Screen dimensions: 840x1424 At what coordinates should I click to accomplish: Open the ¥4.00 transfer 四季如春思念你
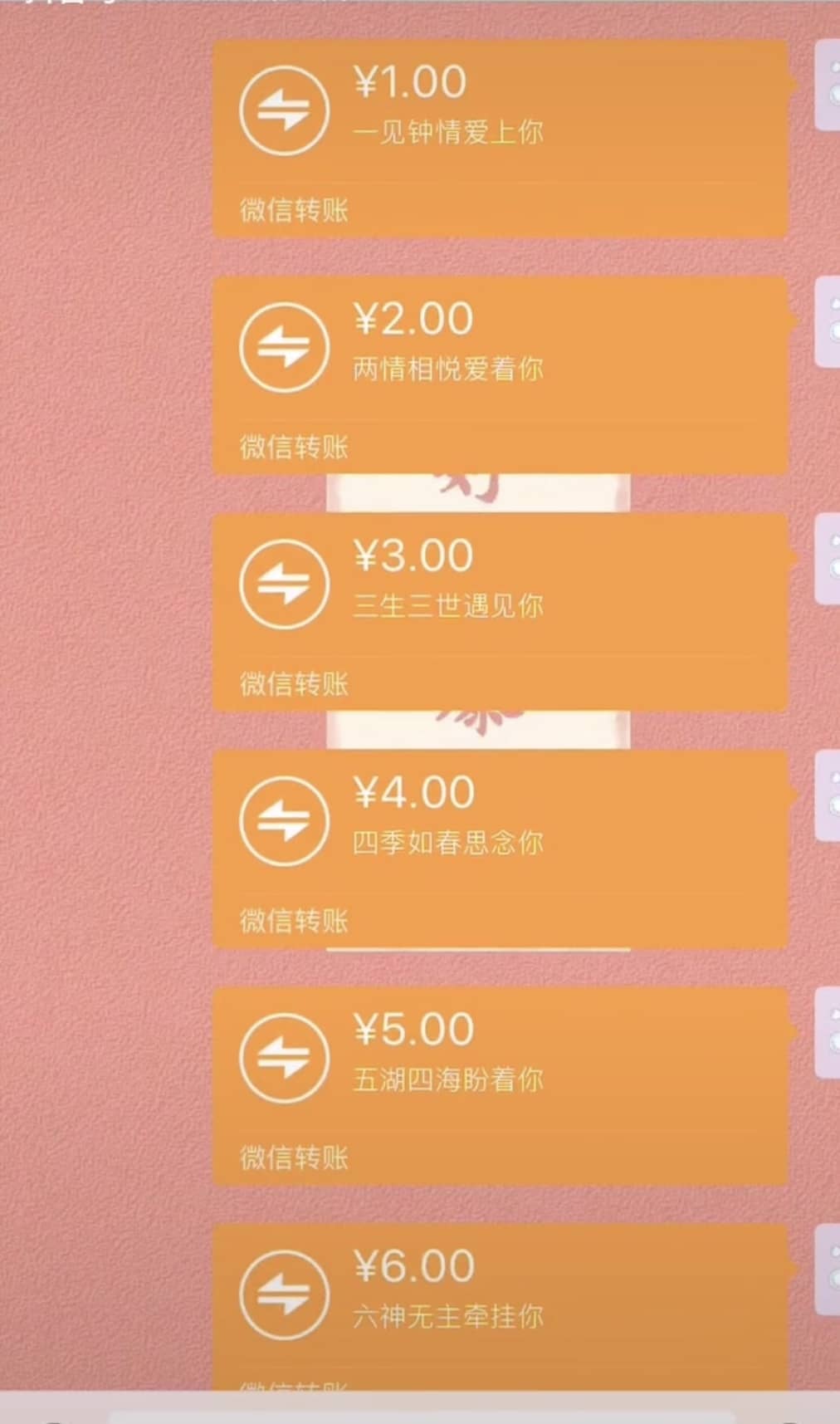click(x=500, y=848)
